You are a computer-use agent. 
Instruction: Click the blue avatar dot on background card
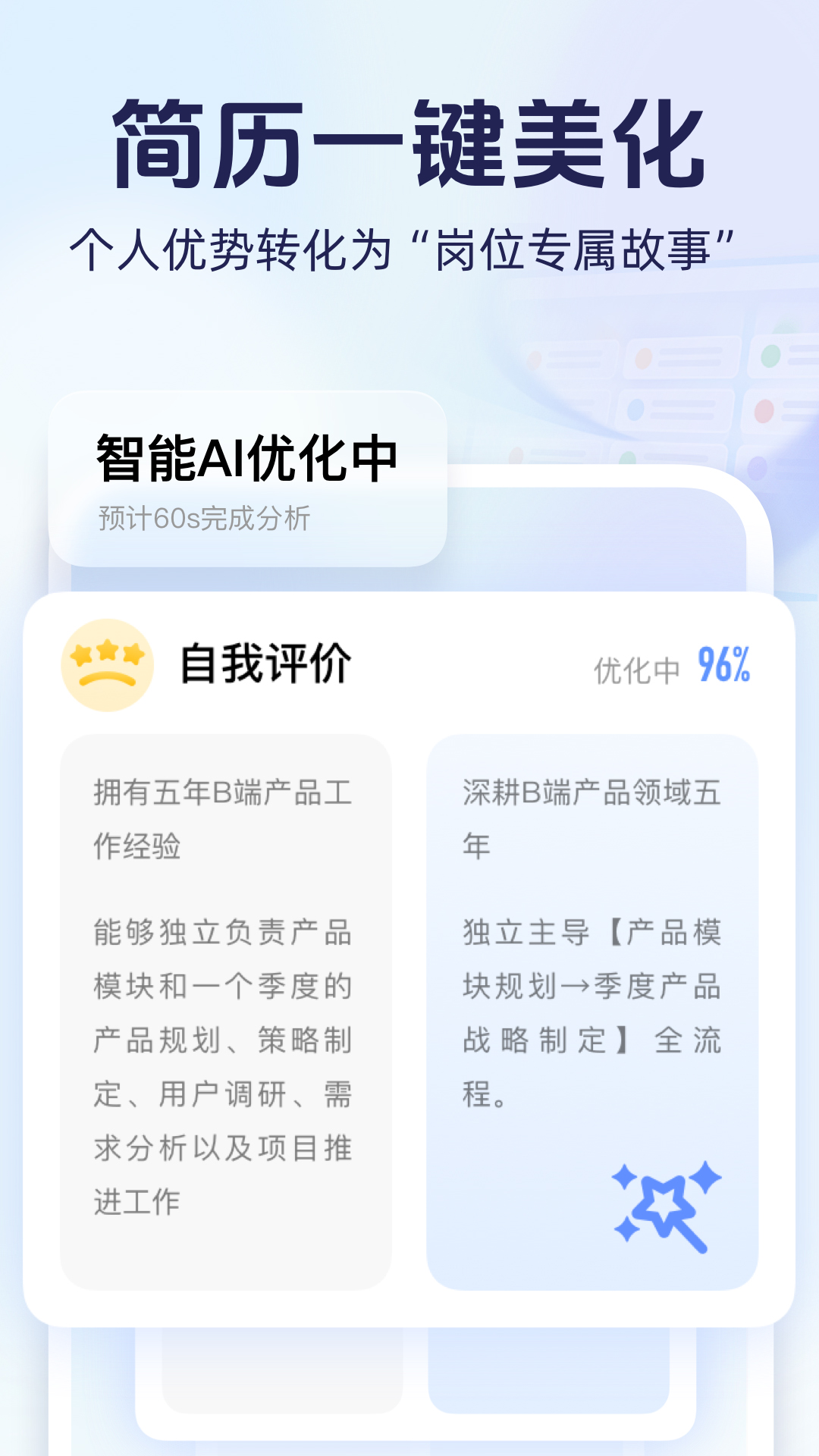[x=636, y=409]
